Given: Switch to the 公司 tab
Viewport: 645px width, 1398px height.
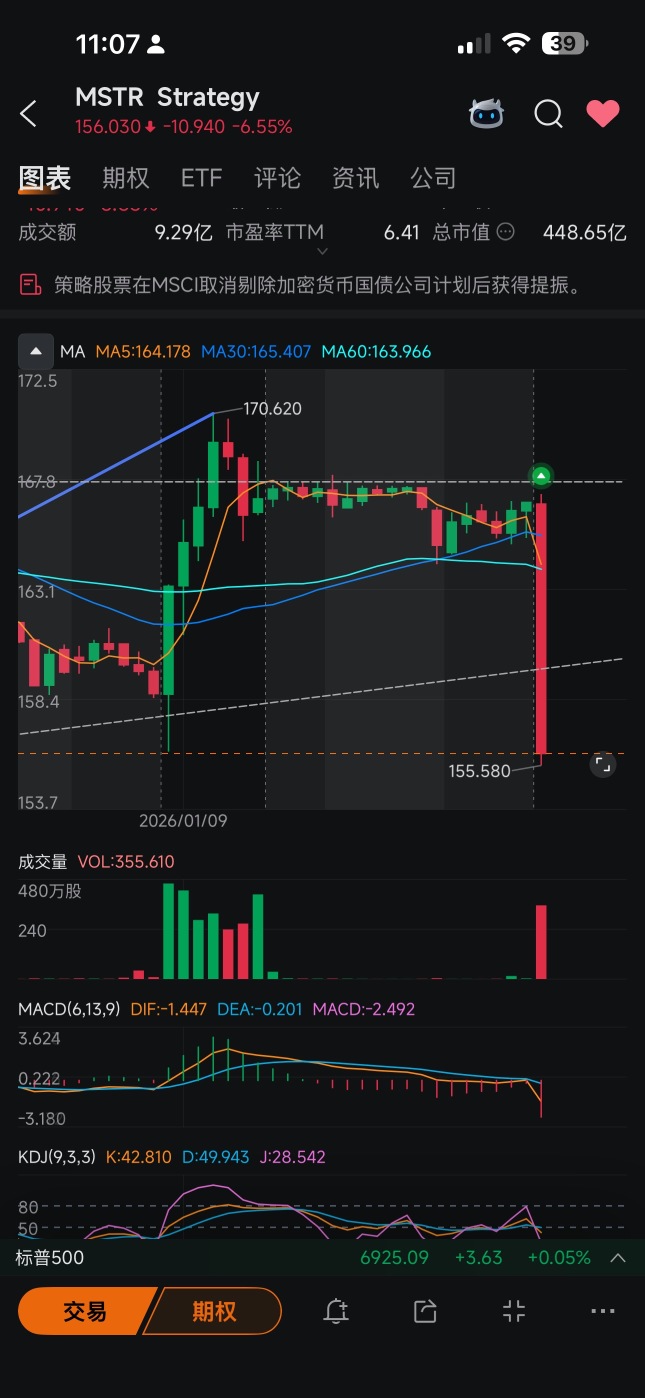Looking at the screenshot, I should pyautogui.click(x=433, y=178).
